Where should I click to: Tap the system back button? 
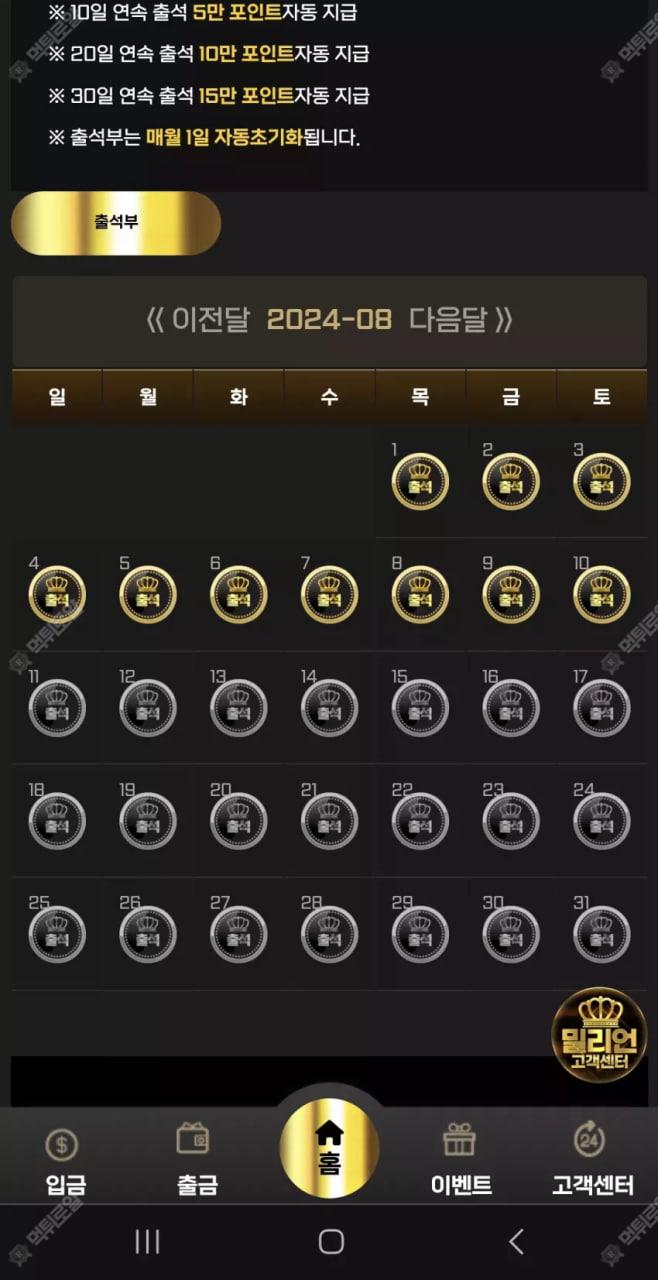[516, 1242]
